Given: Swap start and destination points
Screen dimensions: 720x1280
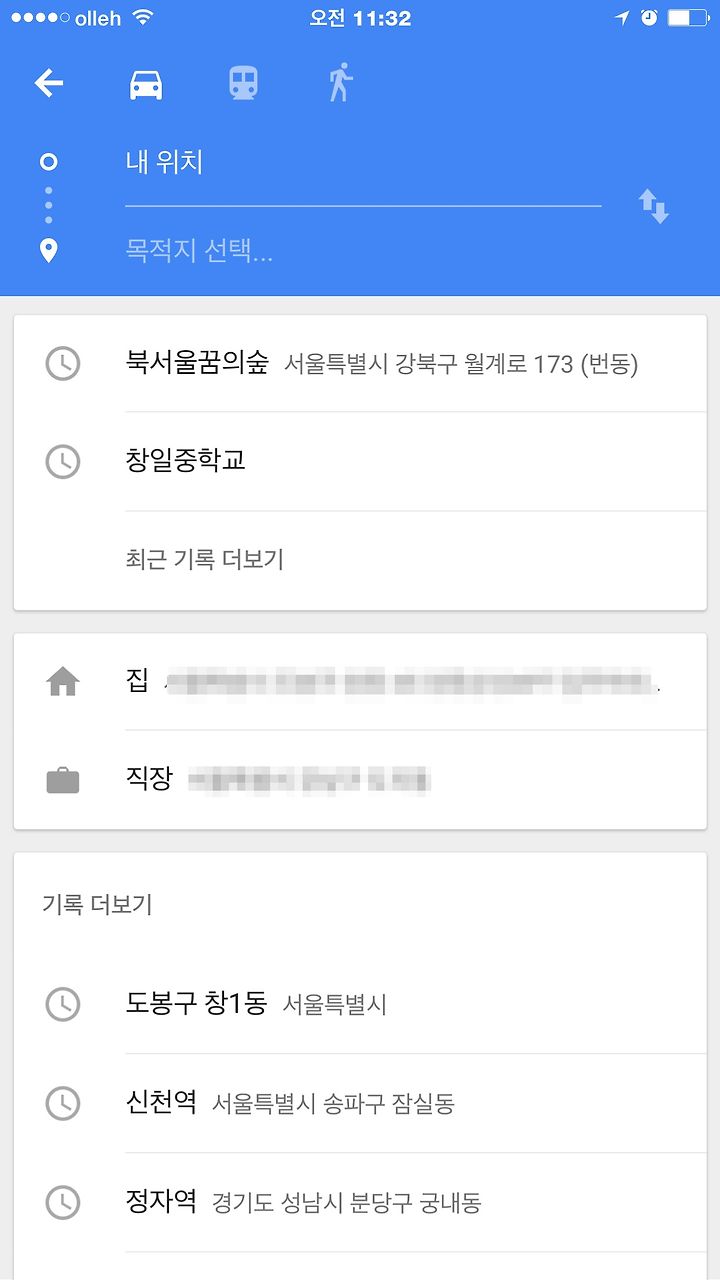Looking at the screenshot, I should (654, 207).
